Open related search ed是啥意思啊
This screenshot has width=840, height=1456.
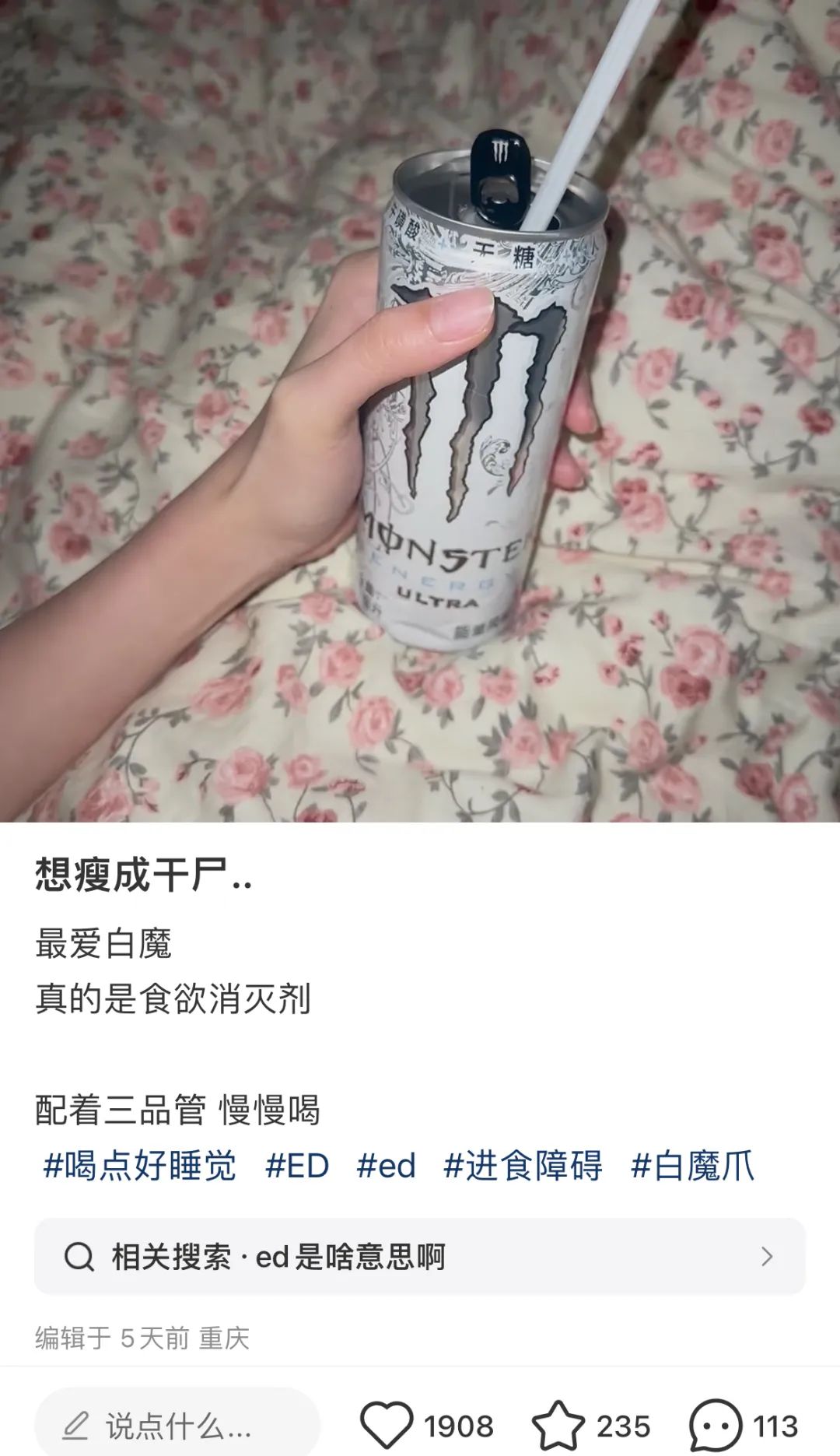[x=420, y=1256]
